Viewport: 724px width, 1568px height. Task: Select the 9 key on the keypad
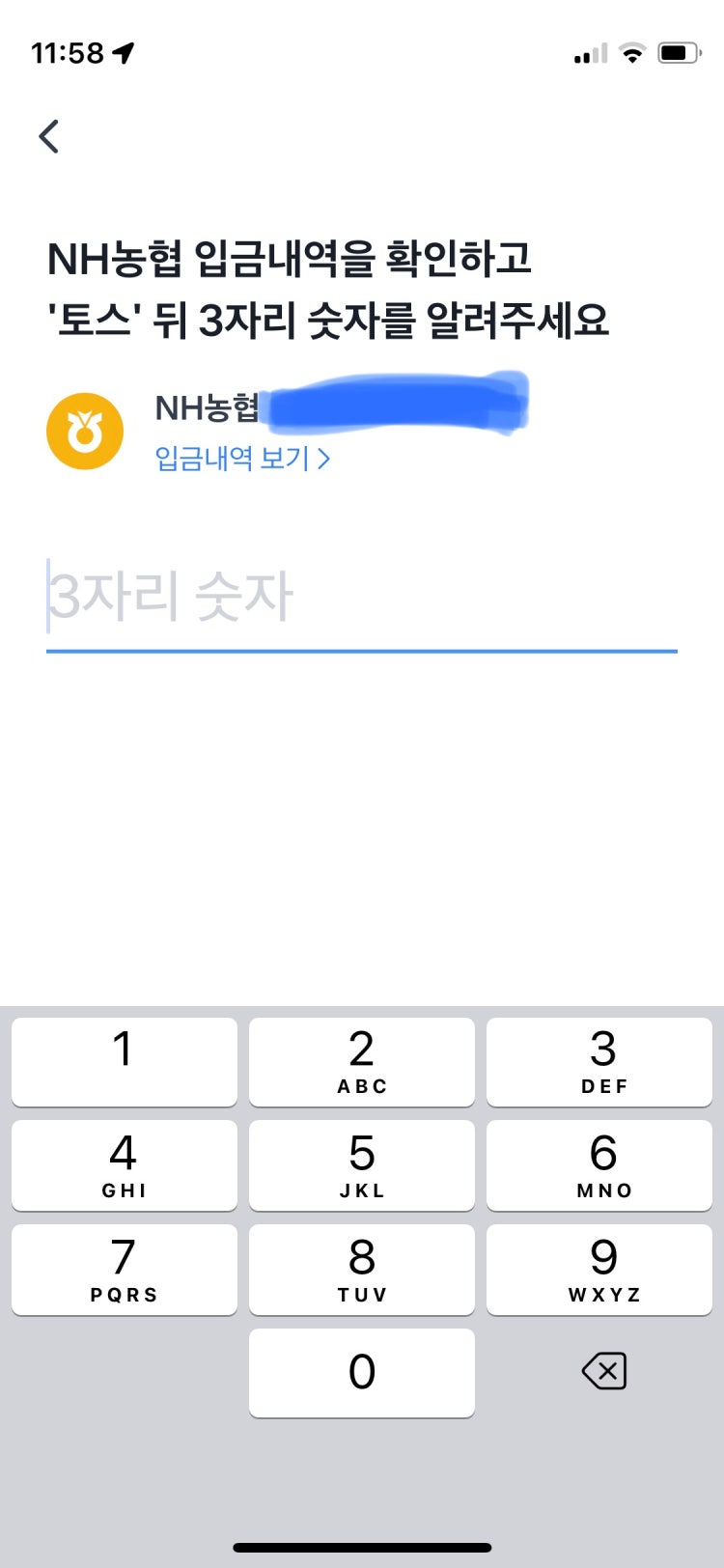[x=599, y=1270]
